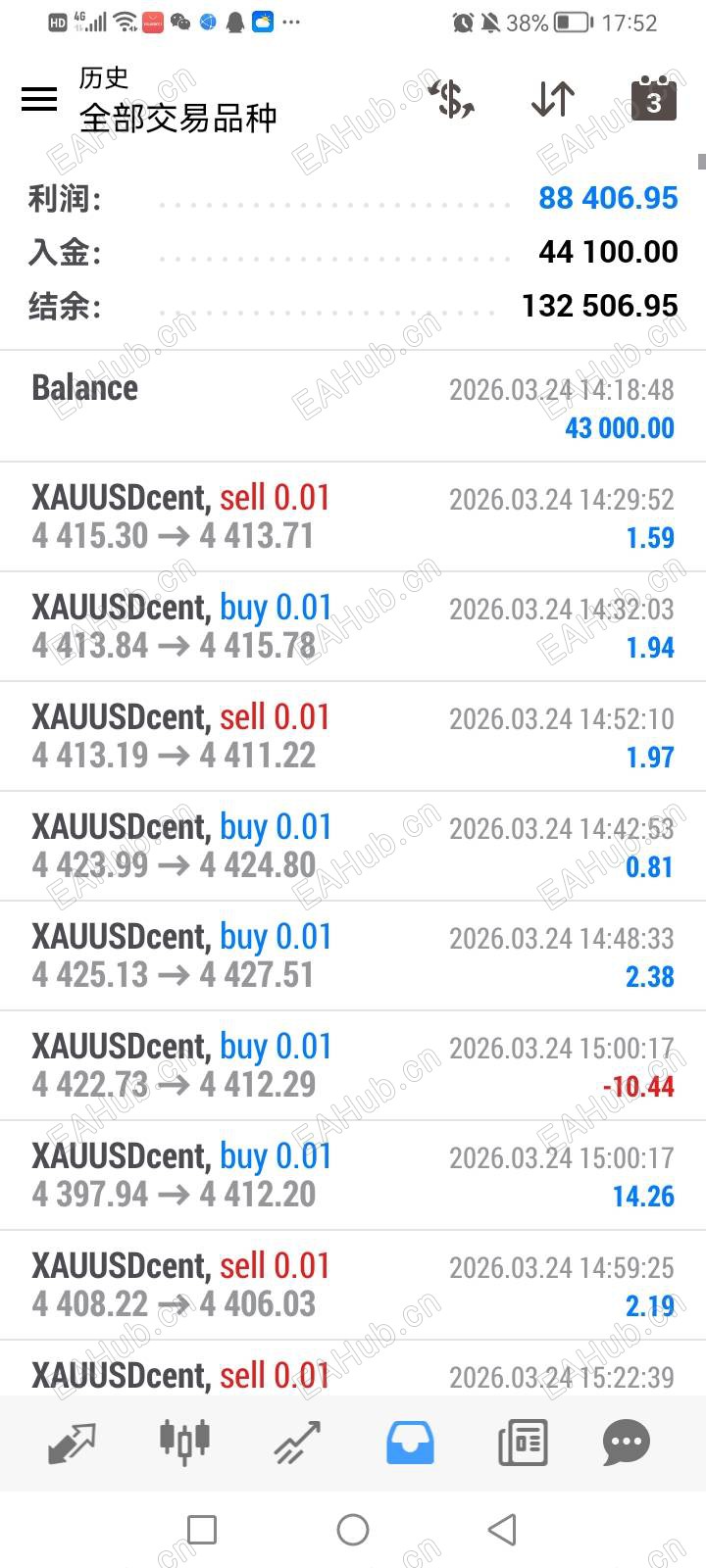Expand the buy trade closed at 14:42:53
The height and width of the screenshot is (1568, 706).
pos(353,847)
